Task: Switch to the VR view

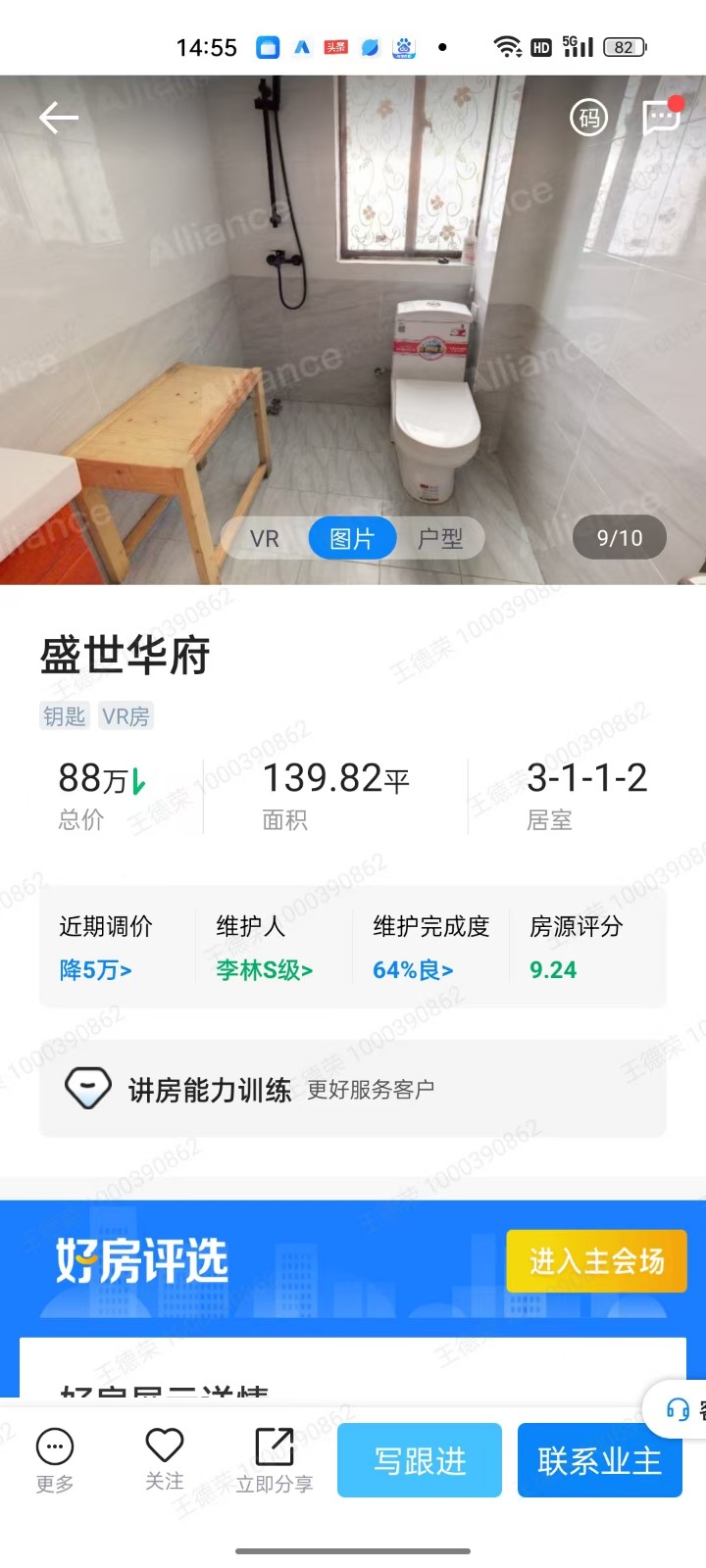Action: pyautogui.click(x=265, y=539)
